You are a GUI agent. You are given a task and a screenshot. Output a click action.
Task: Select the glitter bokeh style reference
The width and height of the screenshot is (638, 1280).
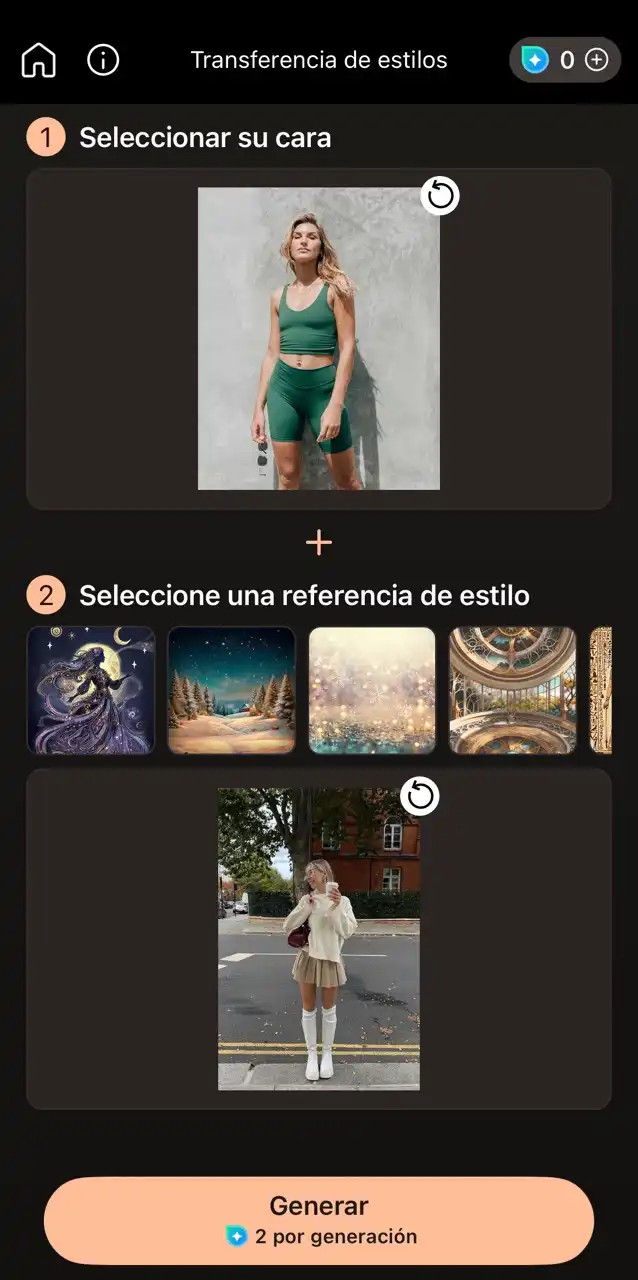tap(372, 690)
